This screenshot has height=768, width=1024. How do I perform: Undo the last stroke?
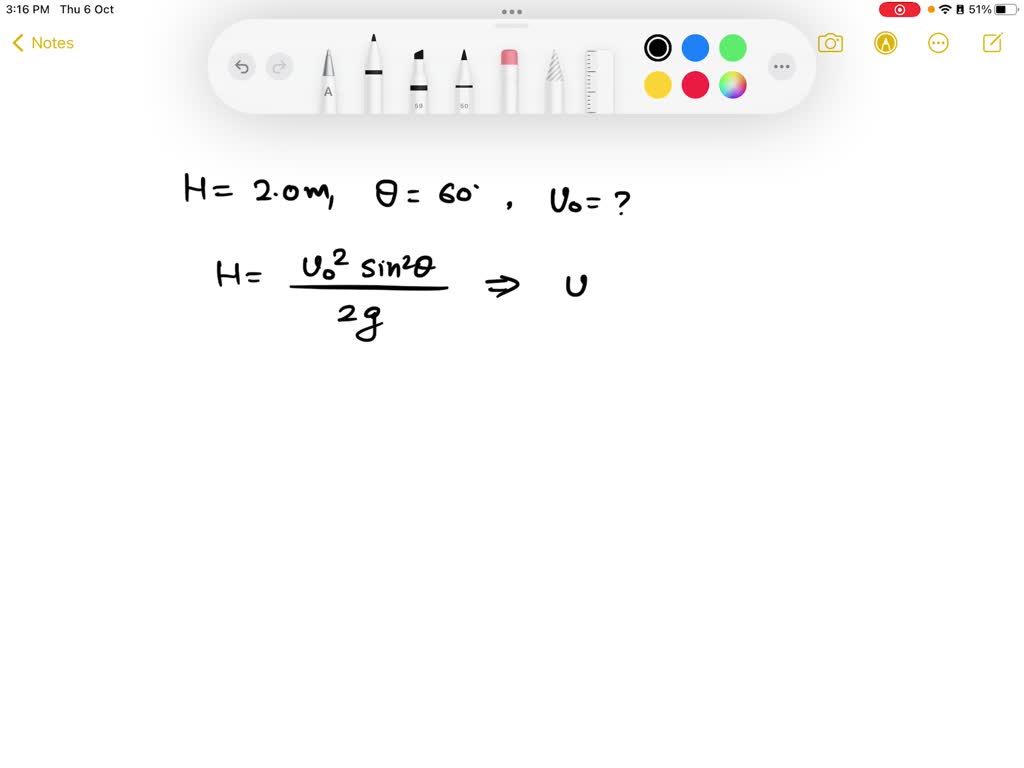coord(241,67)
